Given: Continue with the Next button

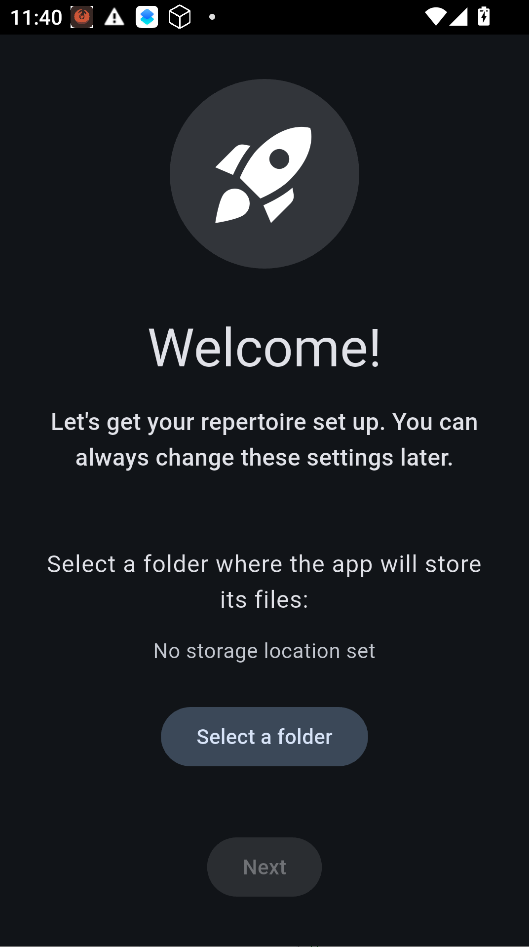Looking at the screenshot, I should point(264,867).
